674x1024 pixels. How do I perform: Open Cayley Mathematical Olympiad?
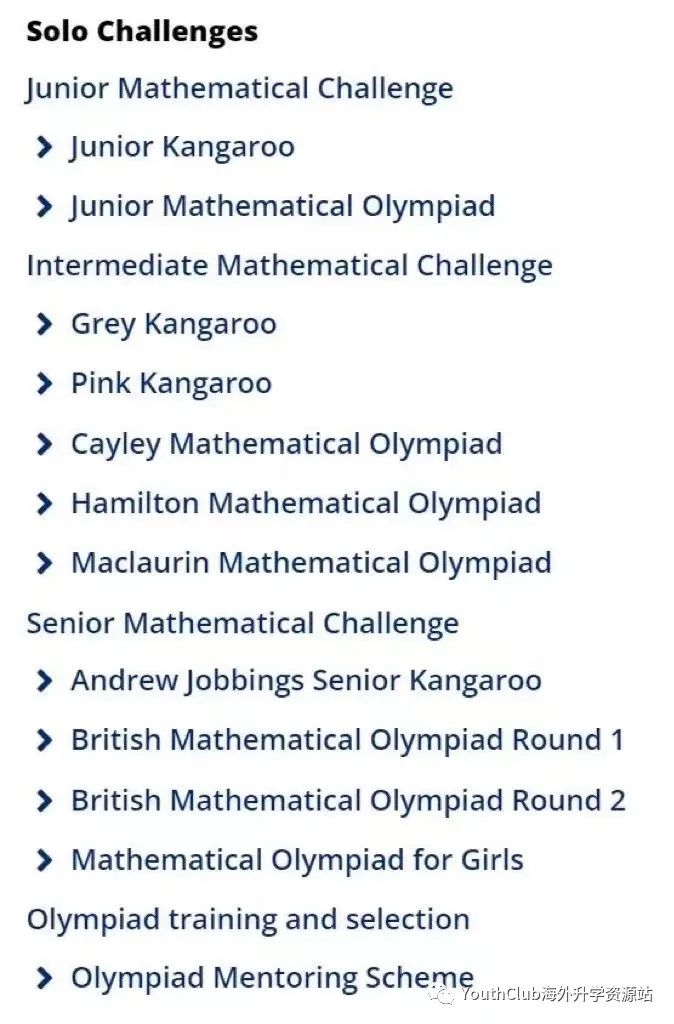pos(286,444)
